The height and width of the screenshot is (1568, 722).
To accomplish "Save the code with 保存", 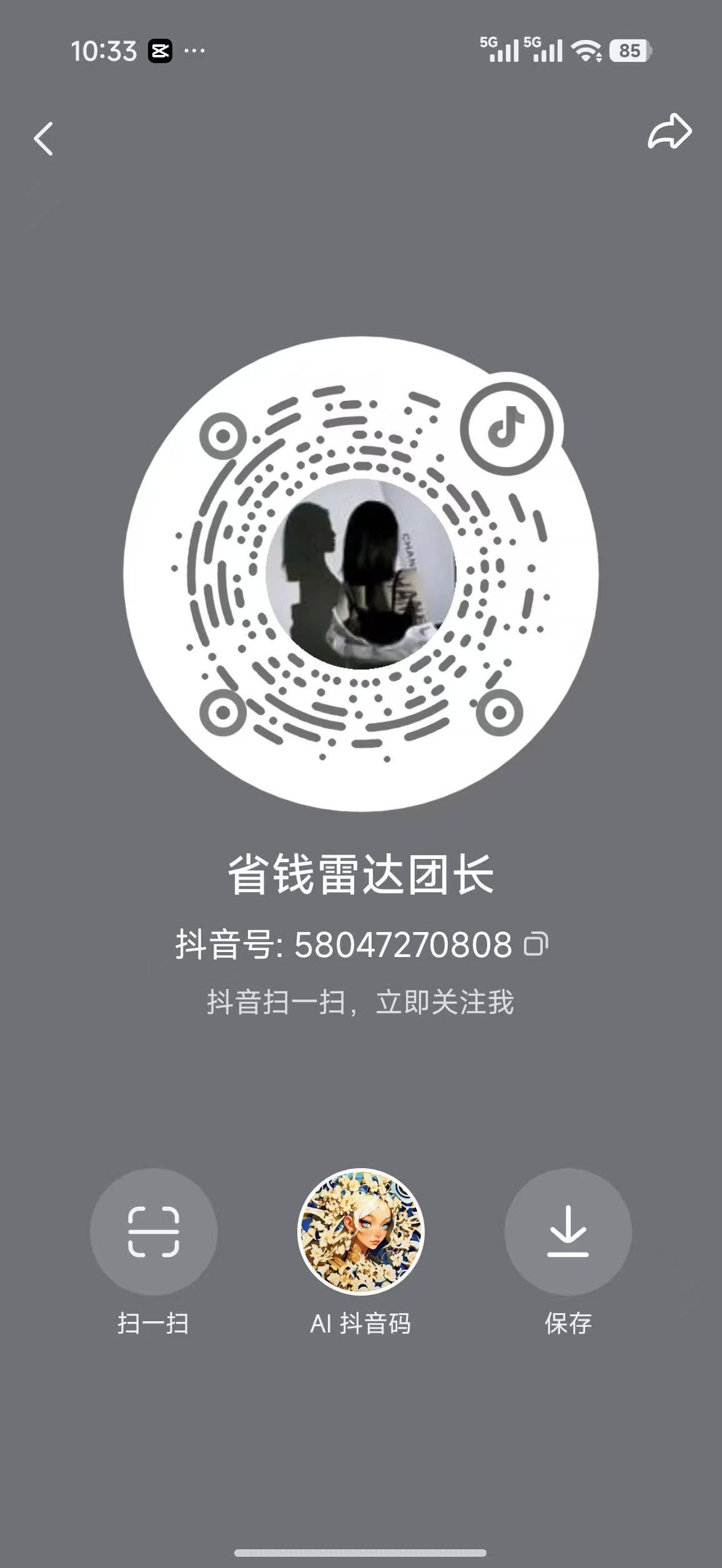I will click(568, 1231).
